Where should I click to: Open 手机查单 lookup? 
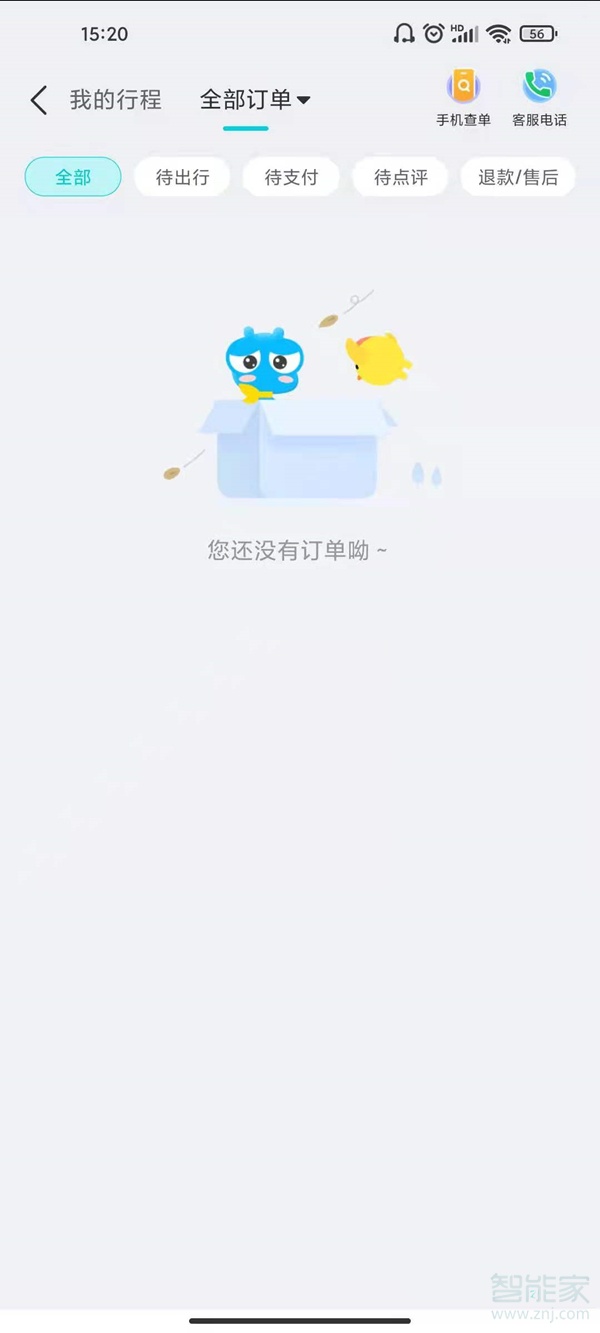(x=464, y=99)
